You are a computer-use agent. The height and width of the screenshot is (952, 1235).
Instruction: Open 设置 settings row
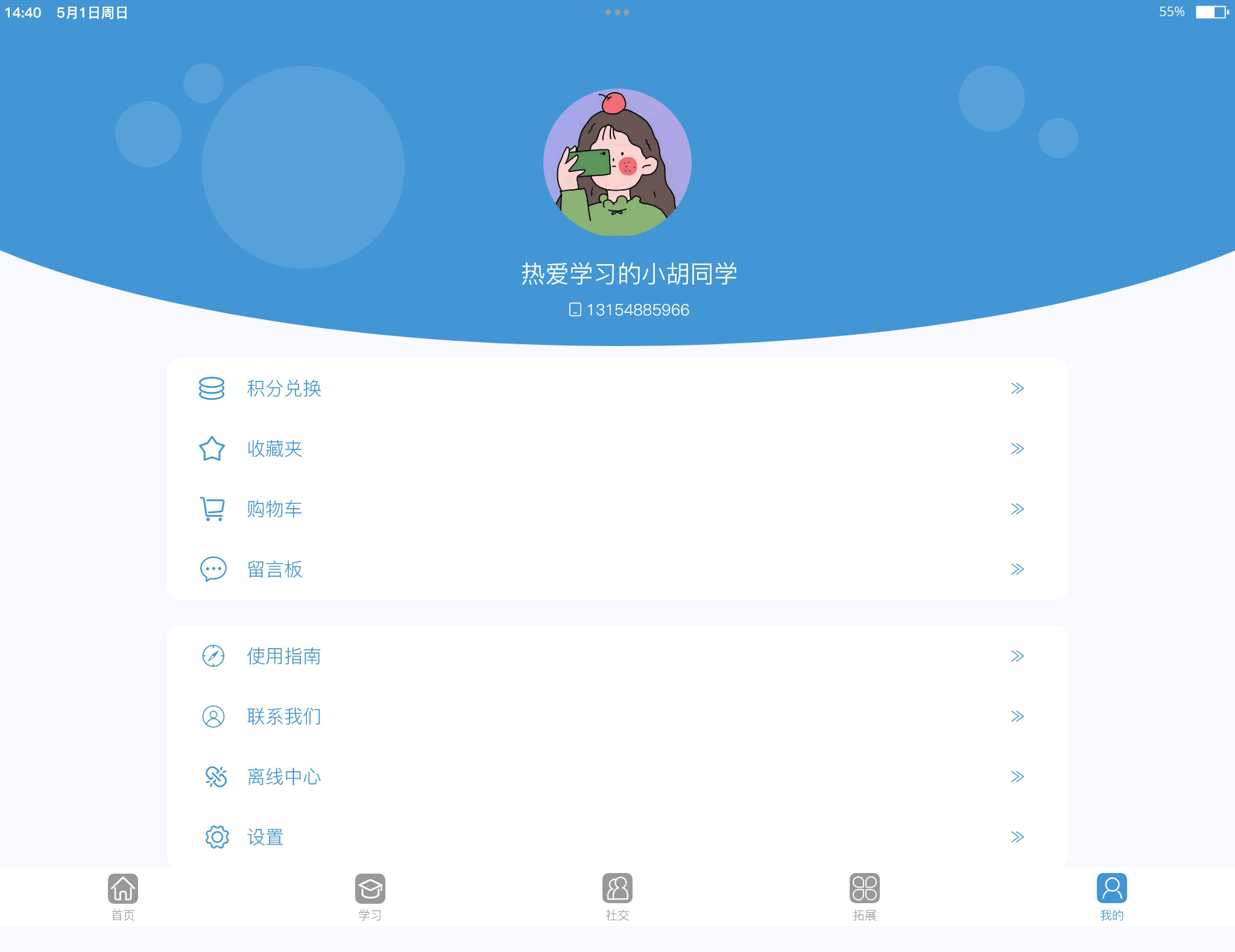[265, 837]
